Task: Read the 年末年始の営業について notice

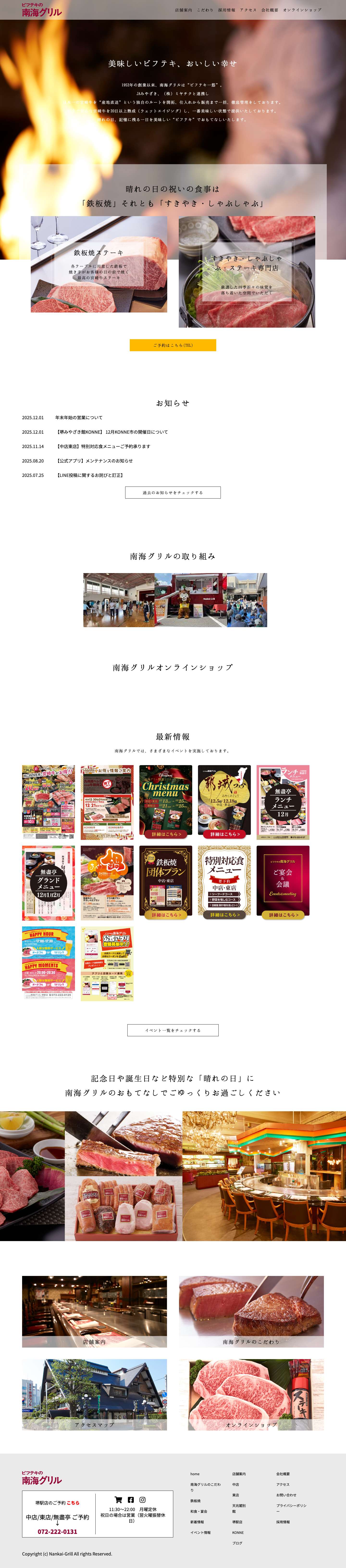Action: tap(79, 418)
